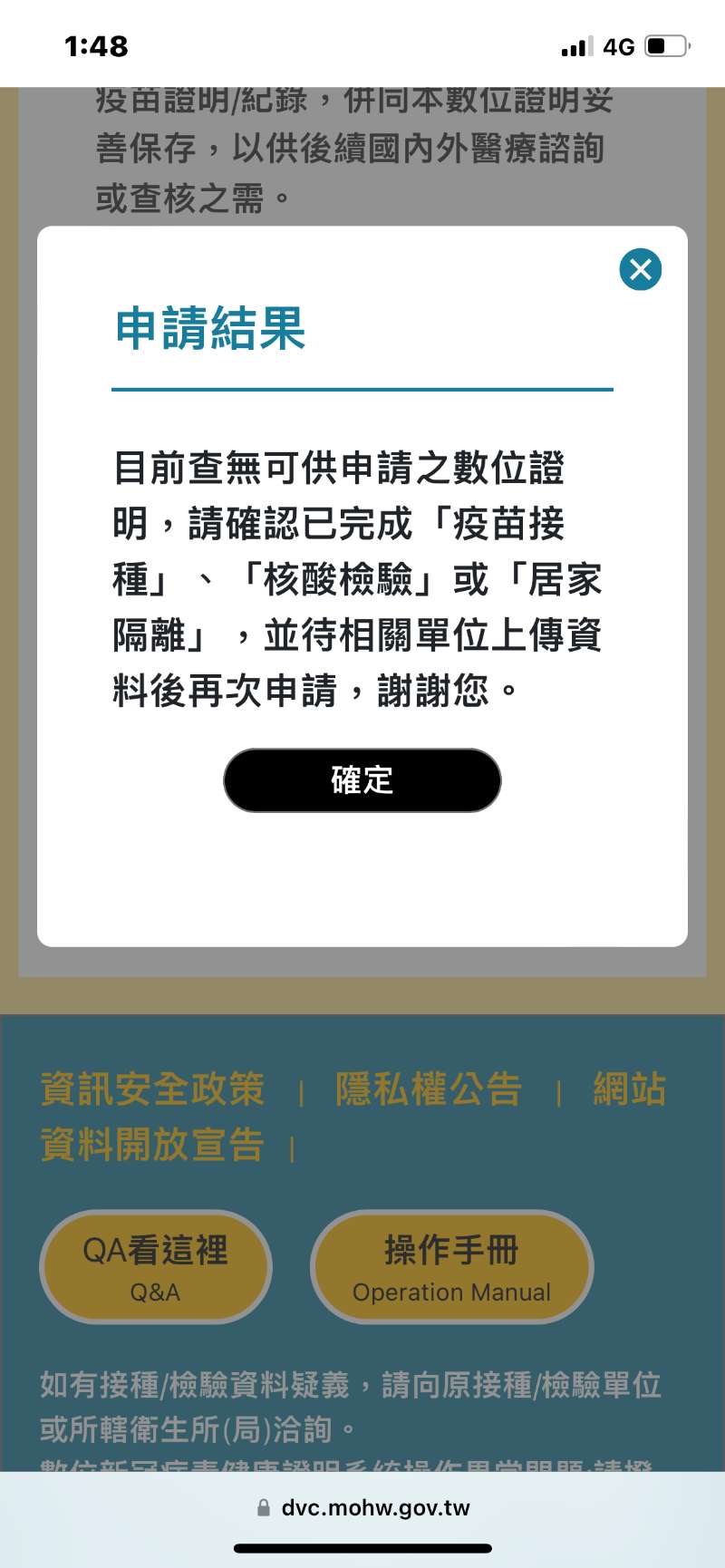This screenshot has width=725, height=1568.
Task: Close the 申請結果 dialog with X
Action: tap(641, 269)
